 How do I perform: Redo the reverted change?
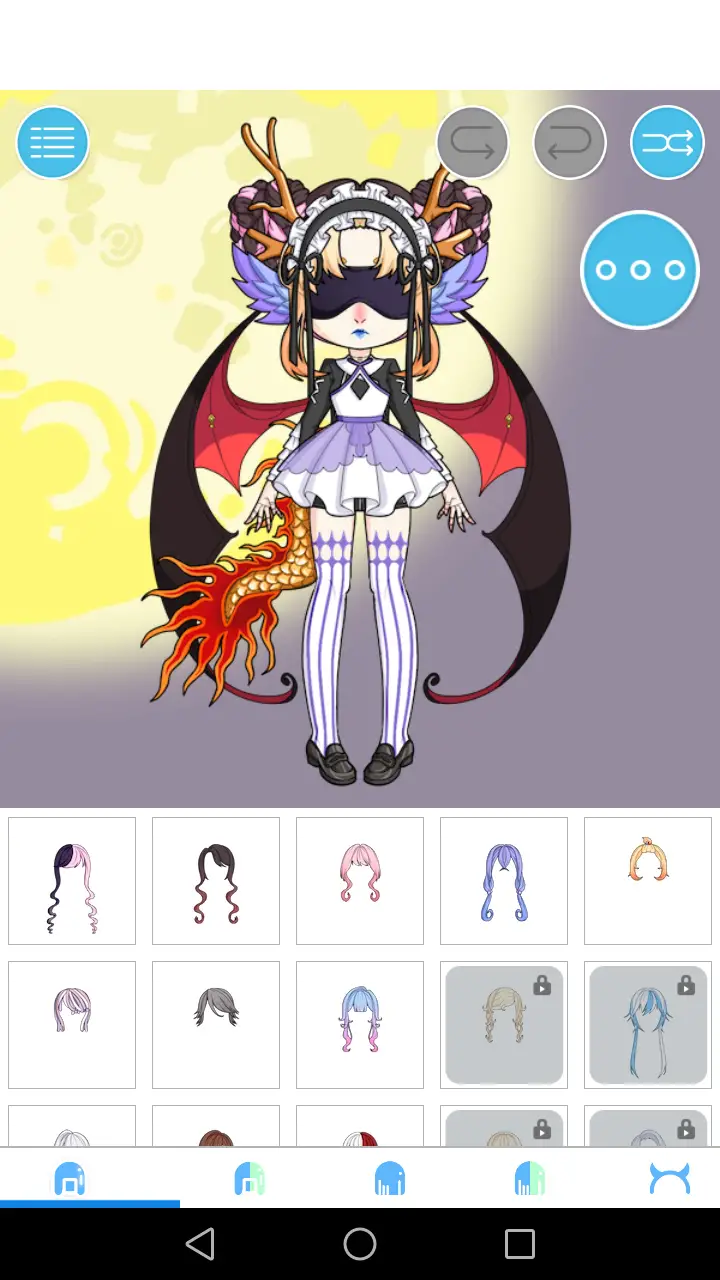pos(472,141)
